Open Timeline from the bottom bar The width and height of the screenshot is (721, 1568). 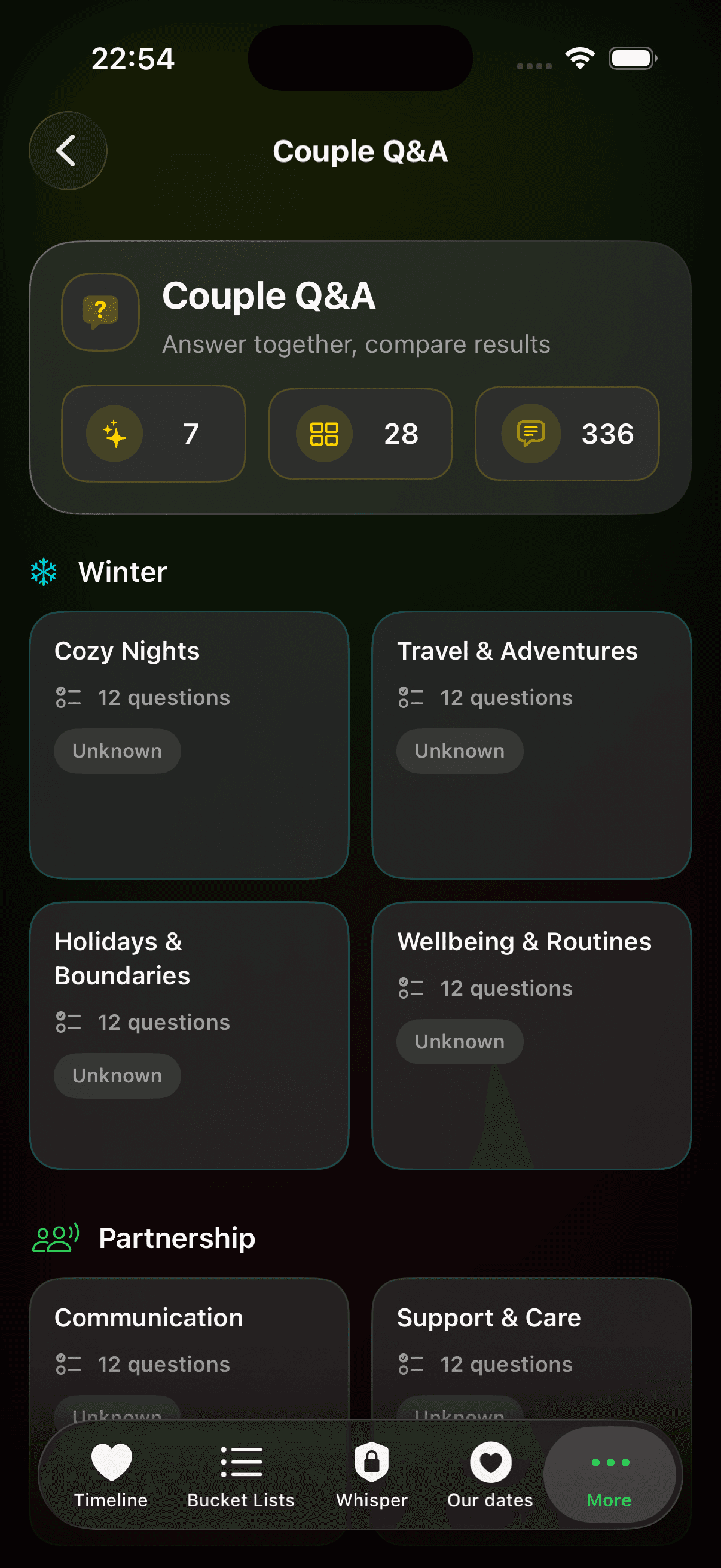[110, 1476]
